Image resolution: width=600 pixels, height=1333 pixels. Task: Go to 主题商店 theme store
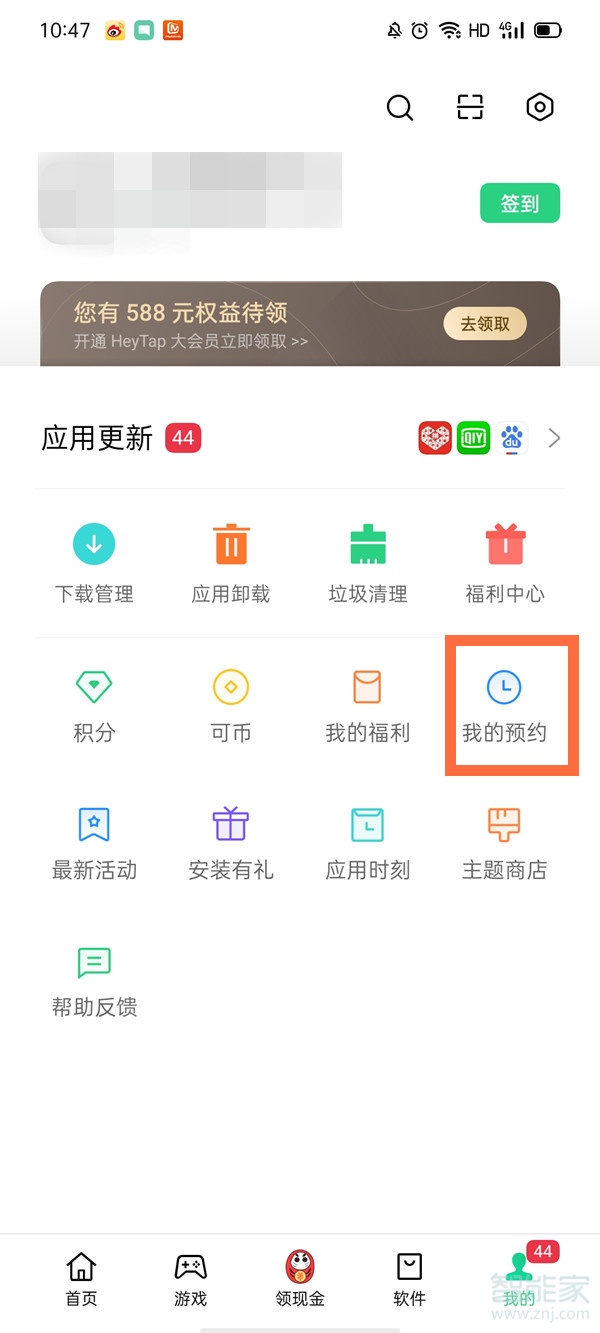point(505,842)
